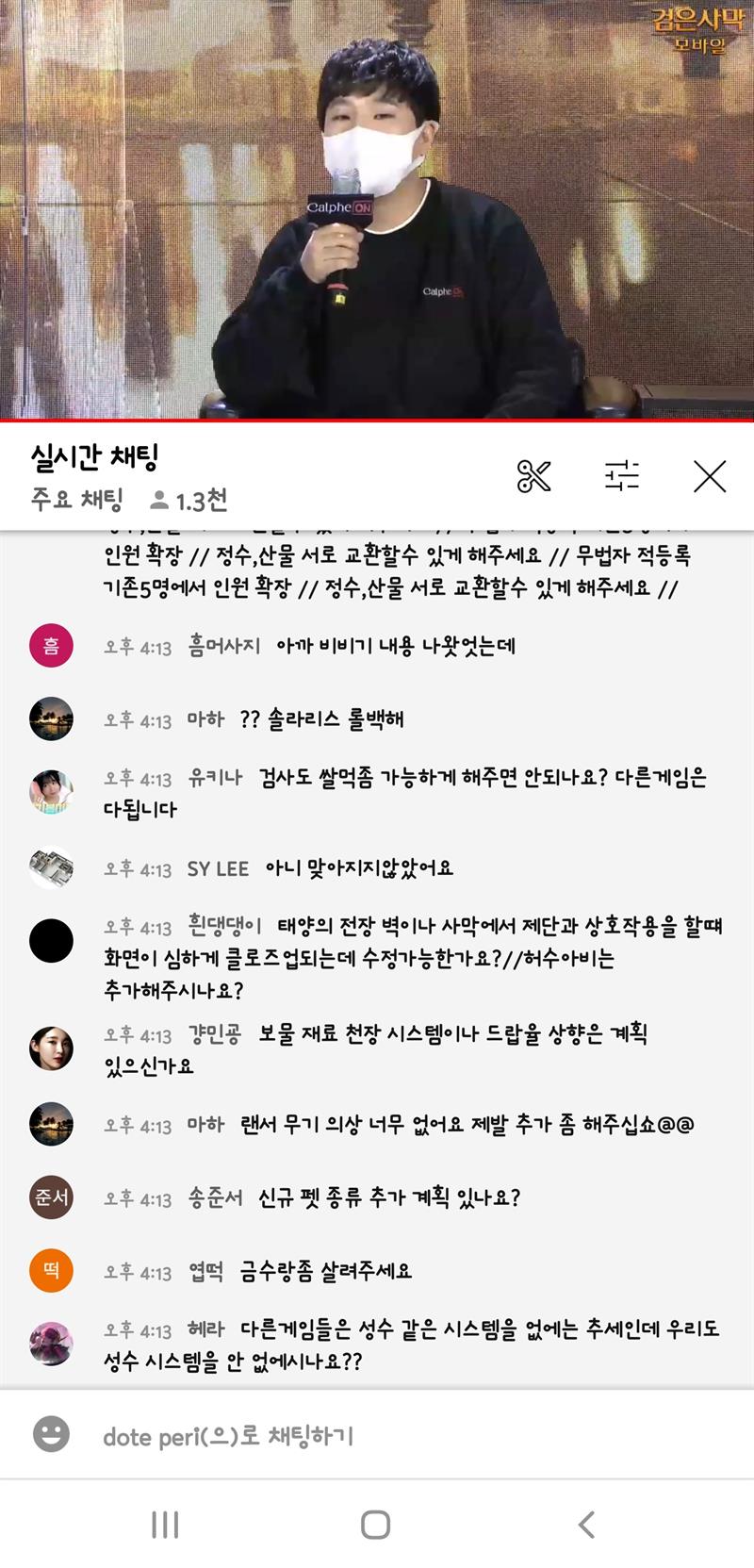Show recent apps
Screen dimensions: 754x1568
click(x=166, y=1525)
